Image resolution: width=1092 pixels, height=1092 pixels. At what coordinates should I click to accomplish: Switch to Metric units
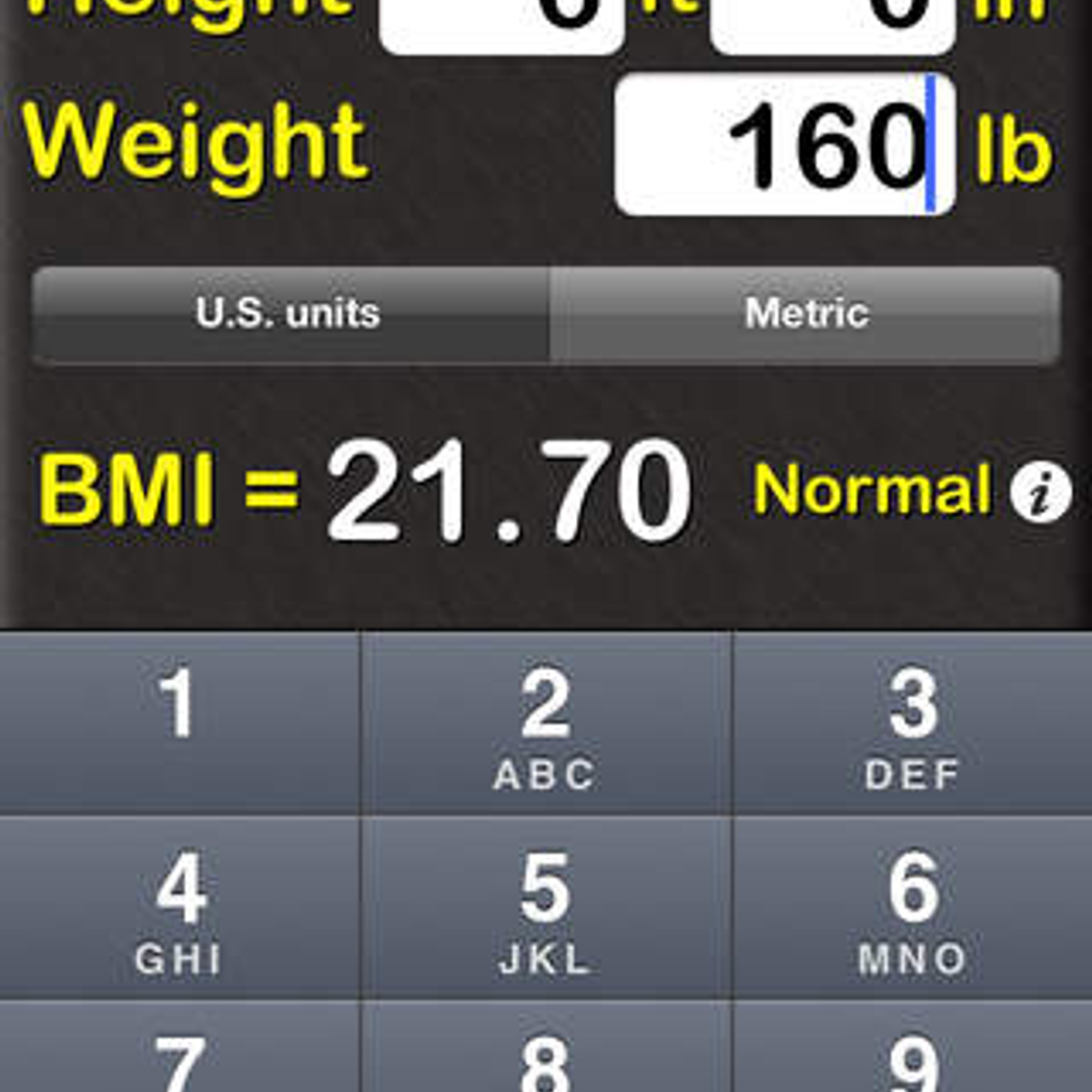tap(805, 314)
